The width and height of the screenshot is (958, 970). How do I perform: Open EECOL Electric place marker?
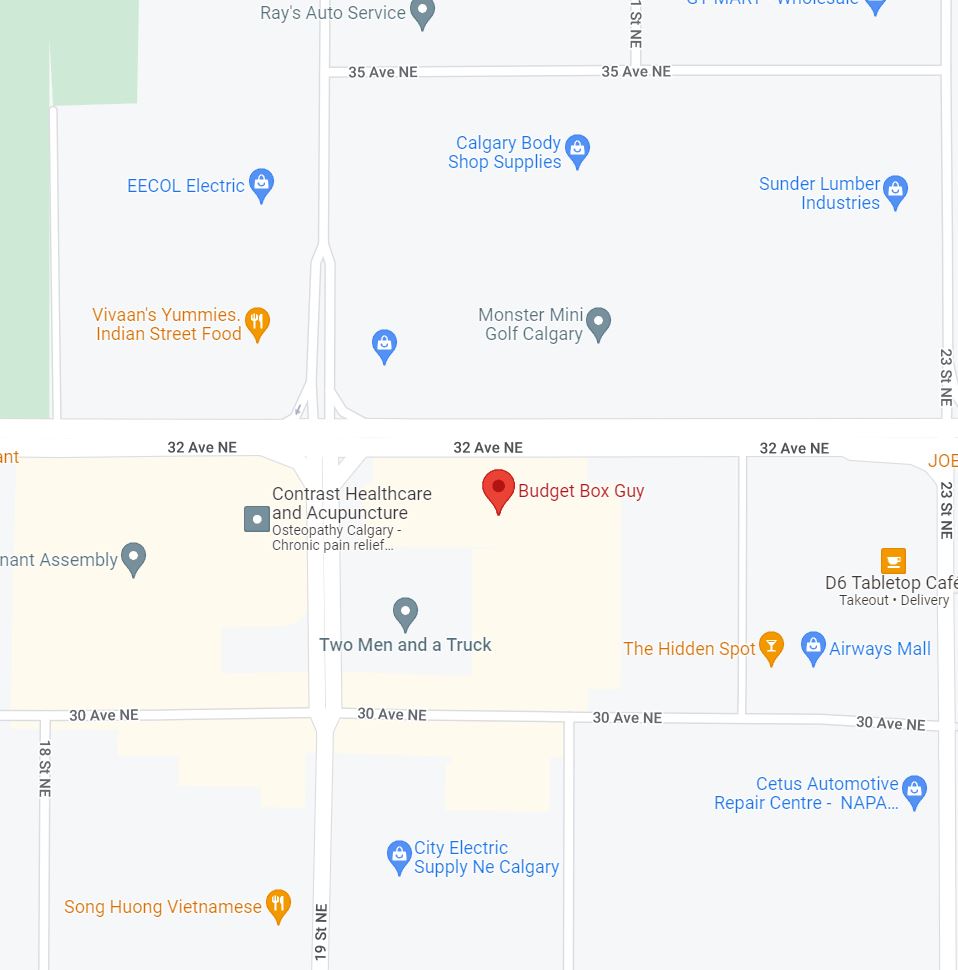(261, 184)
